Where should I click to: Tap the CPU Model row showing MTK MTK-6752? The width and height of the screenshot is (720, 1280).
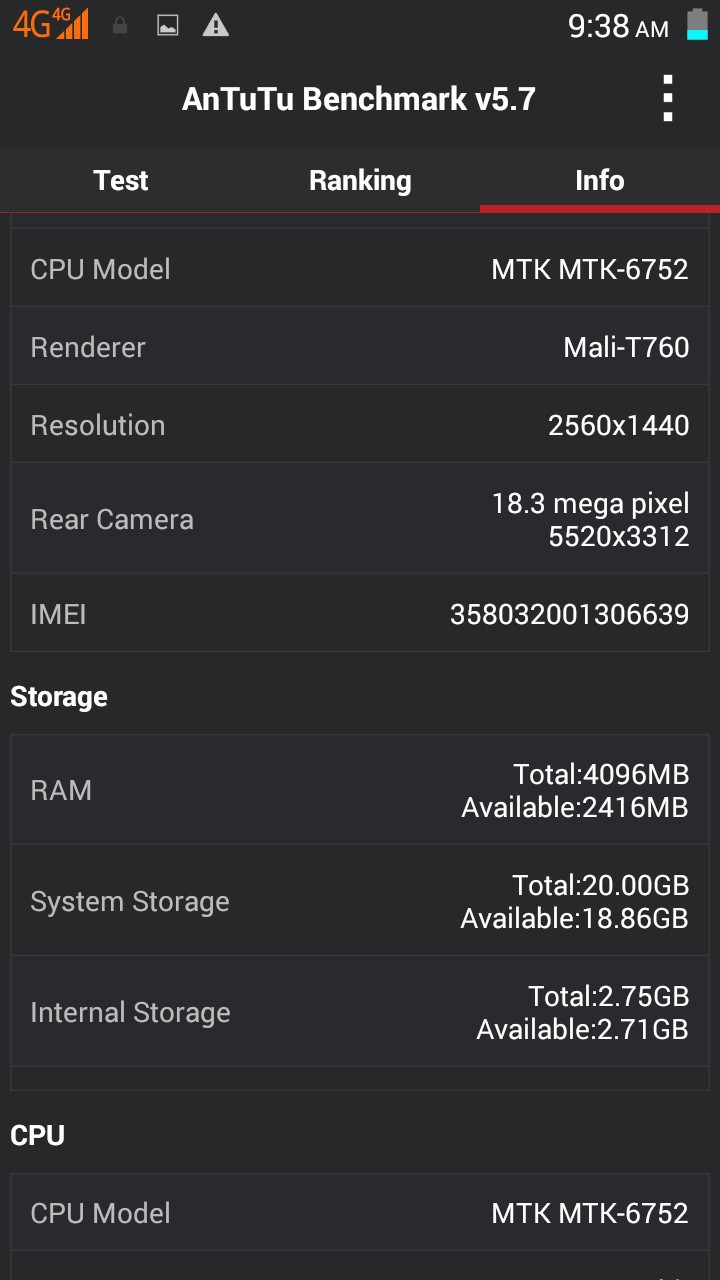click(x=360, y=268)
